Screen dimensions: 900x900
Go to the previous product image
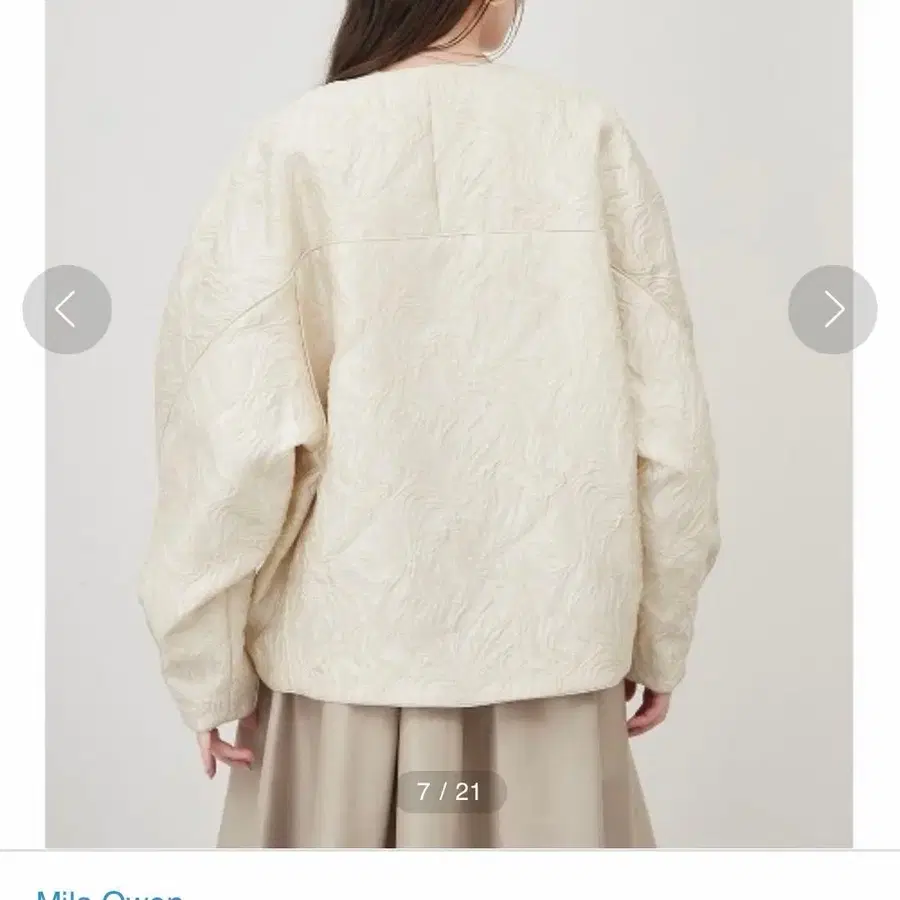67,310
